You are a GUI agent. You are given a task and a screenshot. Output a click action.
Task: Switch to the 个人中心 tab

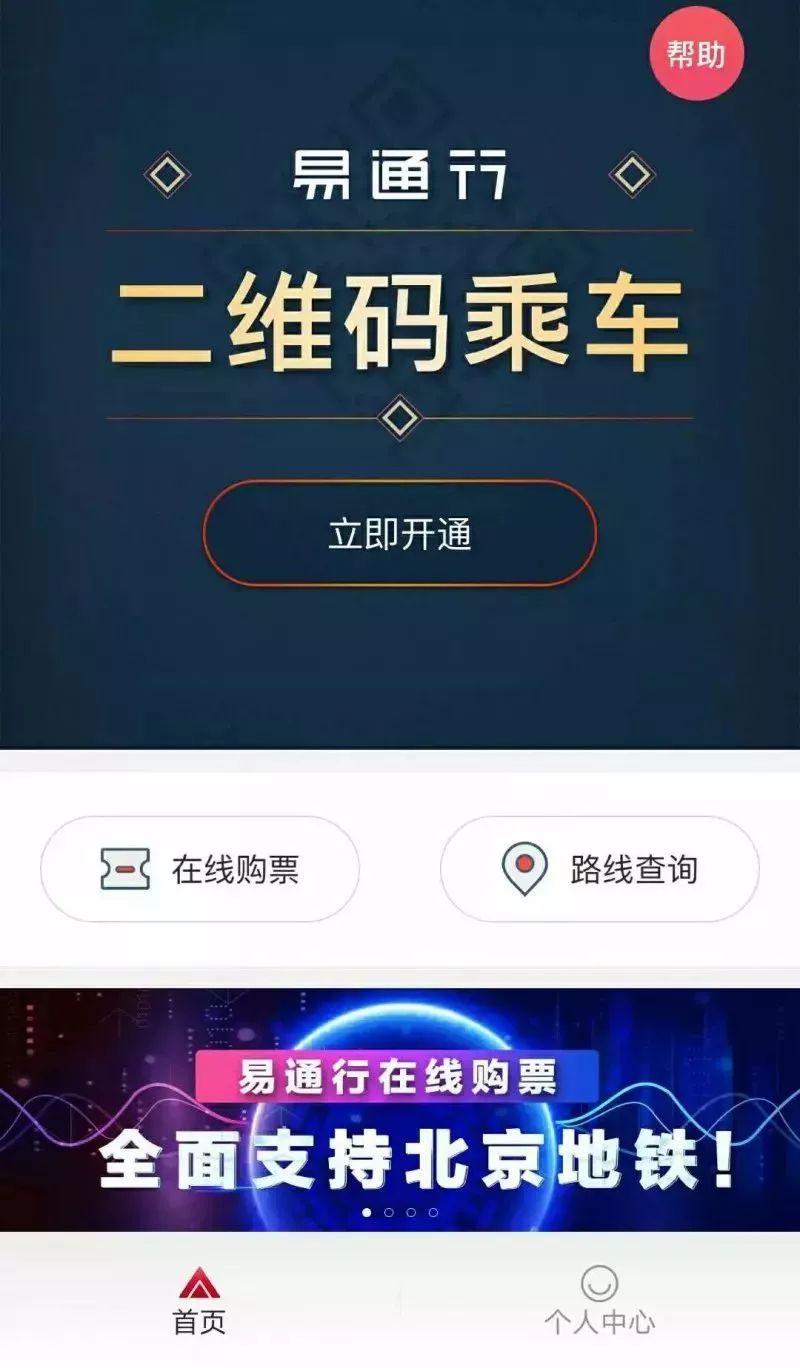[599, 1302]
